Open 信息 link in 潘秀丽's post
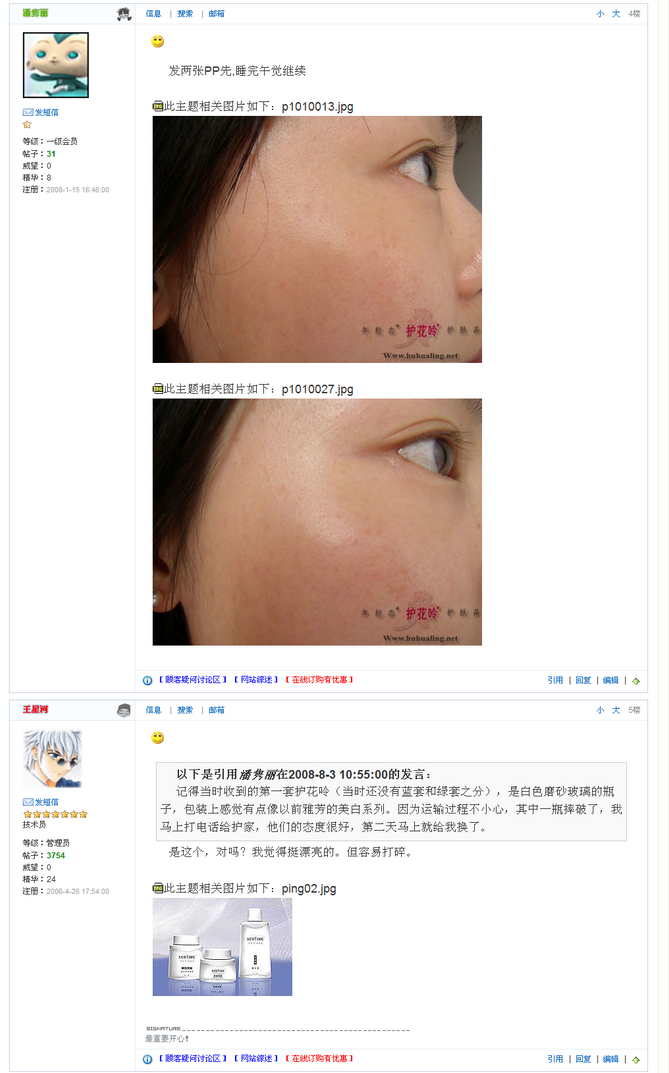The image size is (669, 1073). (x=153, y=14)
